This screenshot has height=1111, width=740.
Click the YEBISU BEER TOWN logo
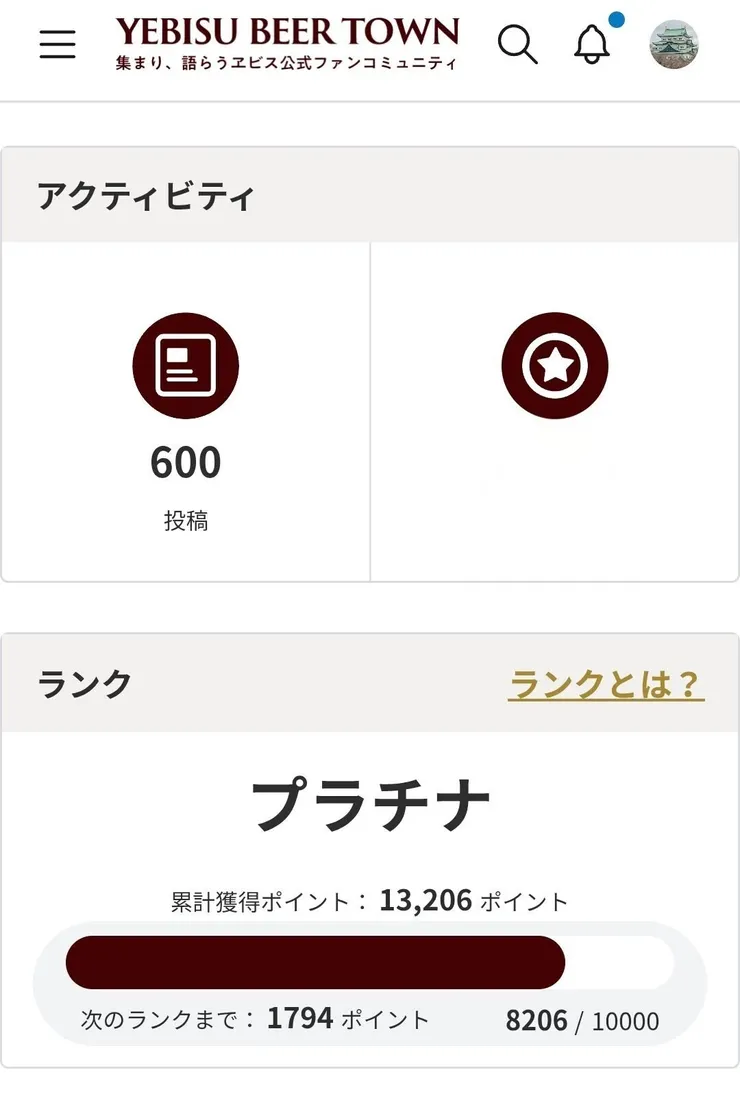coord(287,32)
